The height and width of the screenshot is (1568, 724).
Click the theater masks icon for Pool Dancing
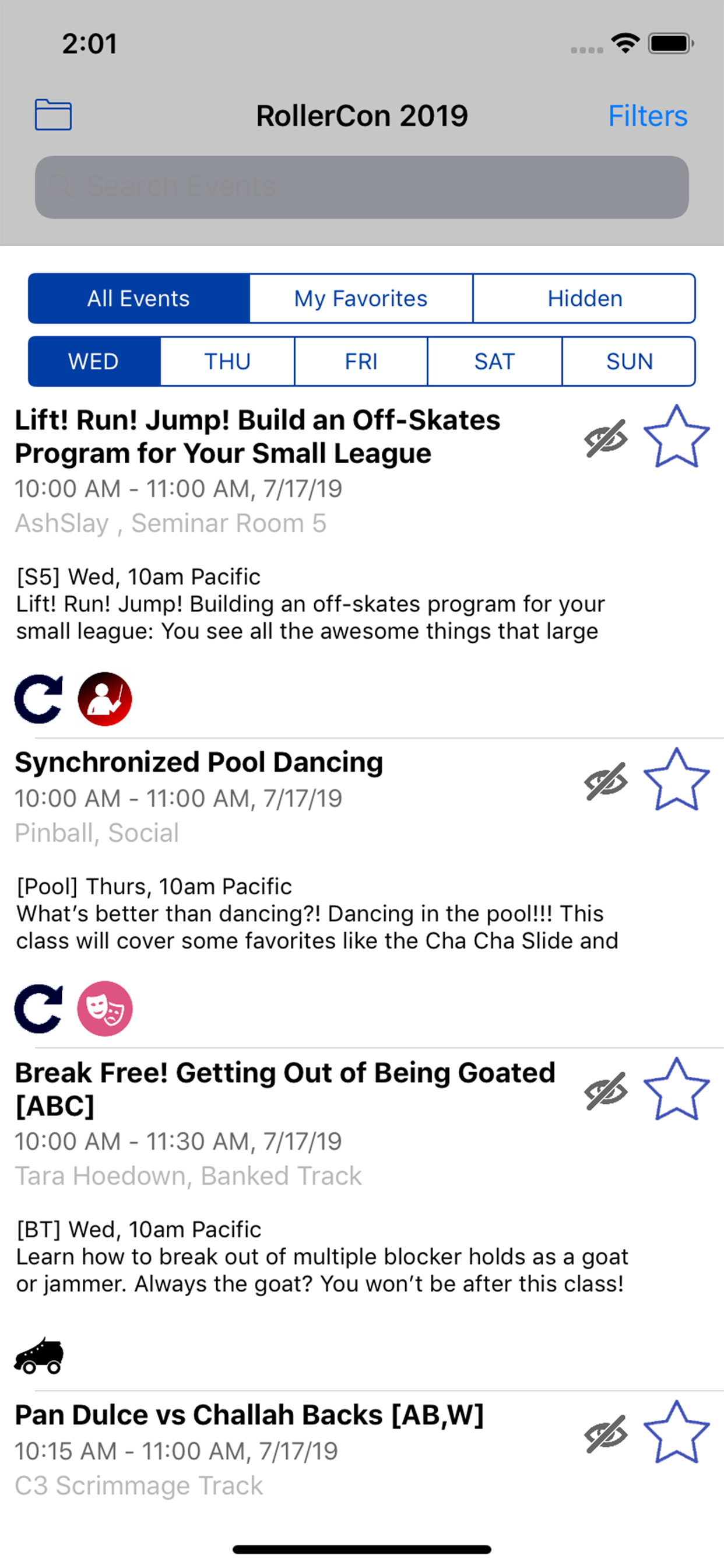tap(104, 1009)
